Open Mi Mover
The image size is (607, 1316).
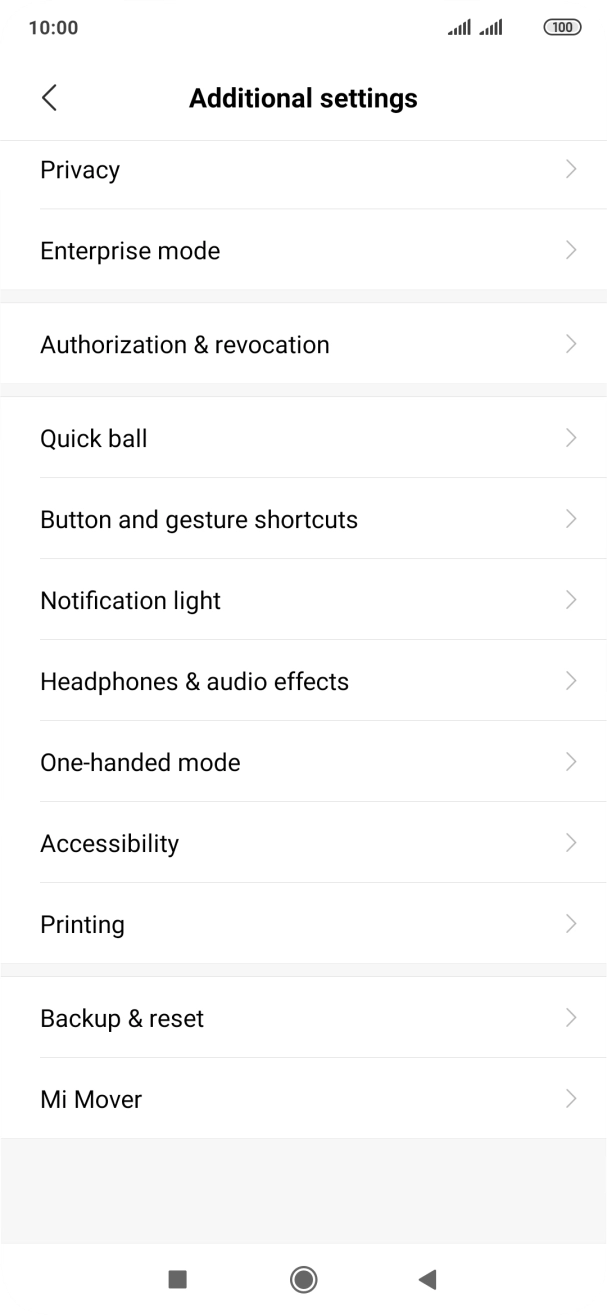[x=303, y=1099]
